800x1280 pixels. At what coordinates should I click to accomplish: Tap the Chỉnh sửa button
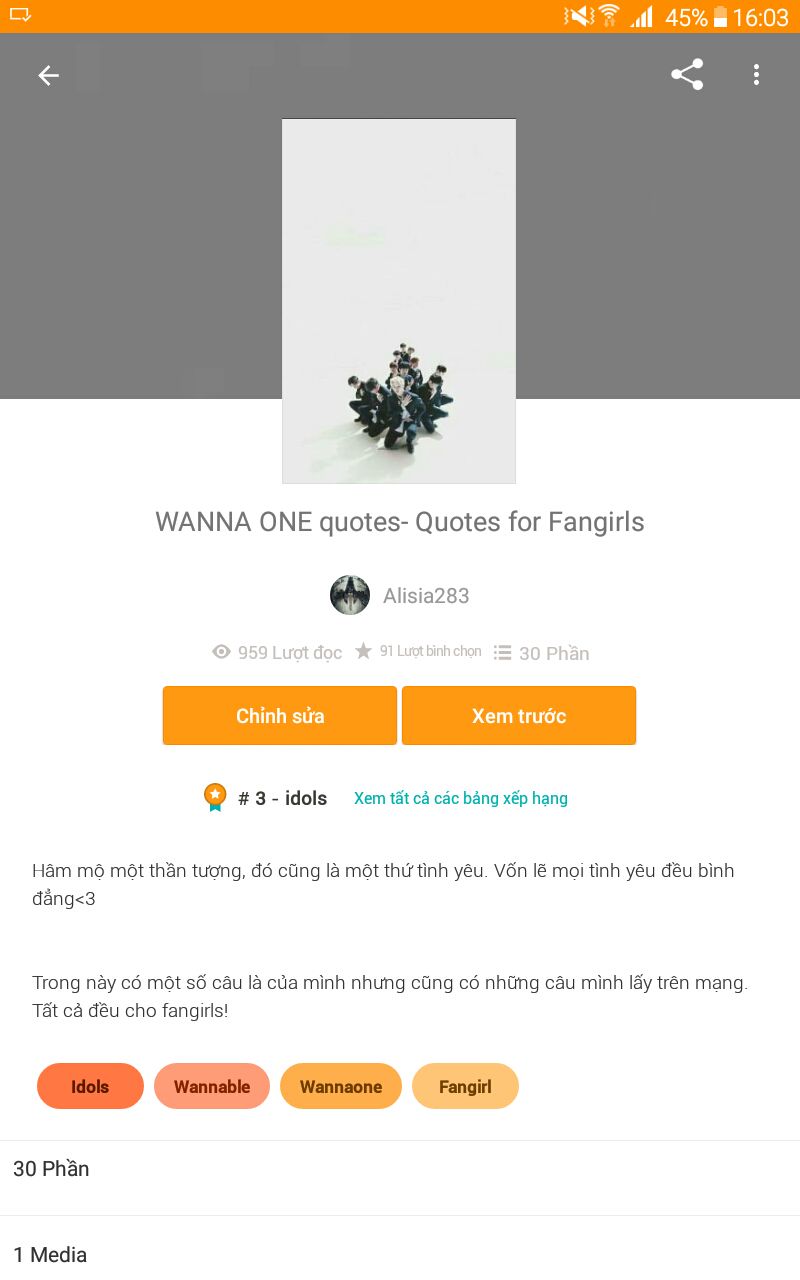(280, 716)
